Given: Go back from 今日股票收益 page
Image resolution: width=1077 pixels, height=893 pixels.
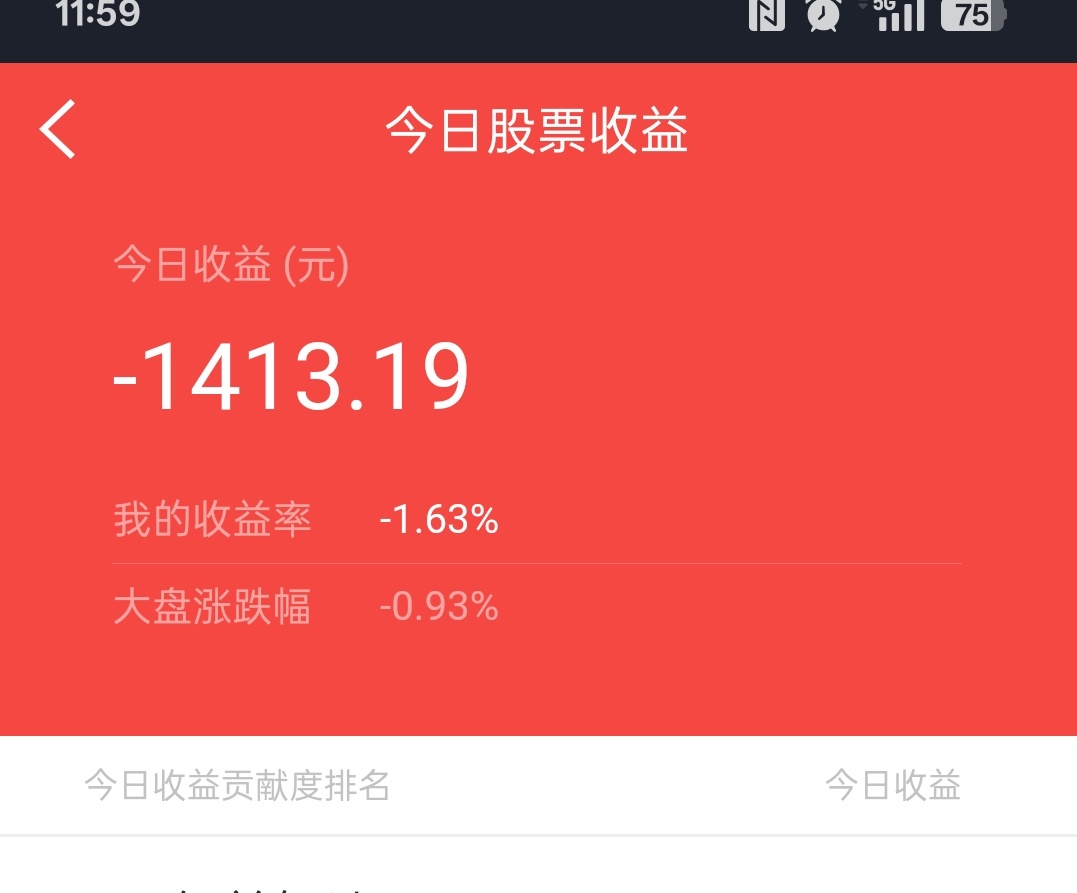Looking at the screenshot, I should click(58, 130).
